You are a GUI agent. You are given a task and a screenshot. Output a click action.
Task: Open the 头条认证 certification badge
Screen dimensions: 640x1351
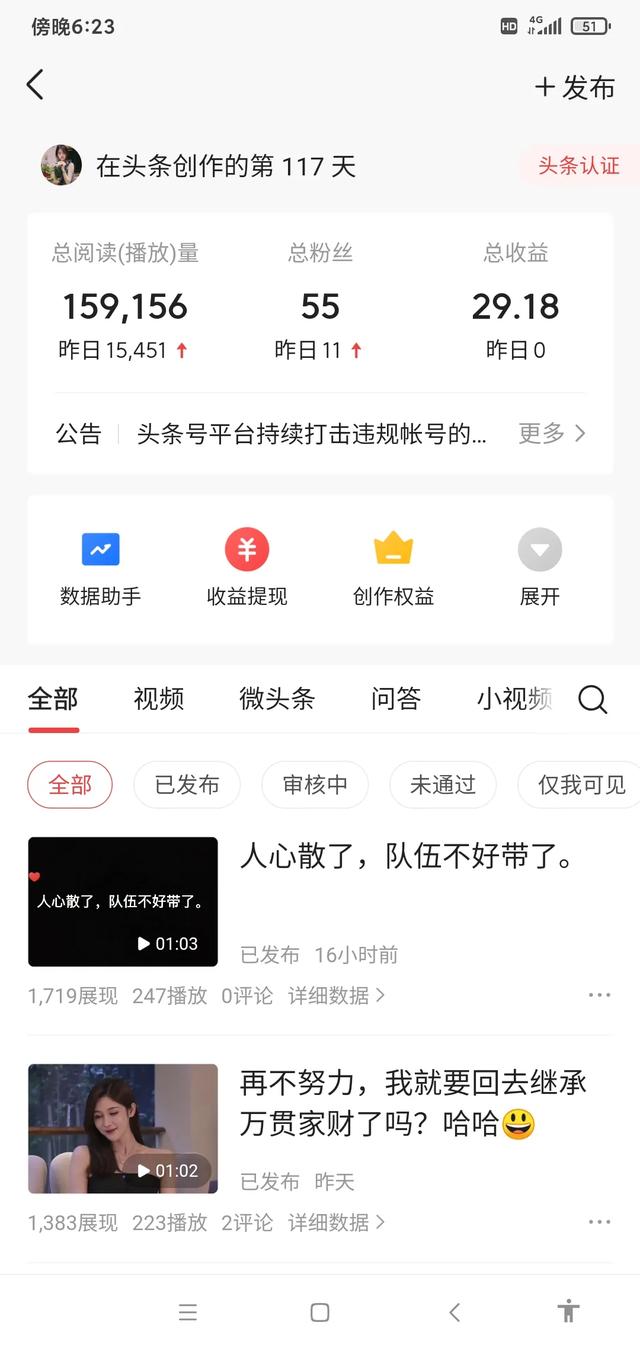[578, 166]
